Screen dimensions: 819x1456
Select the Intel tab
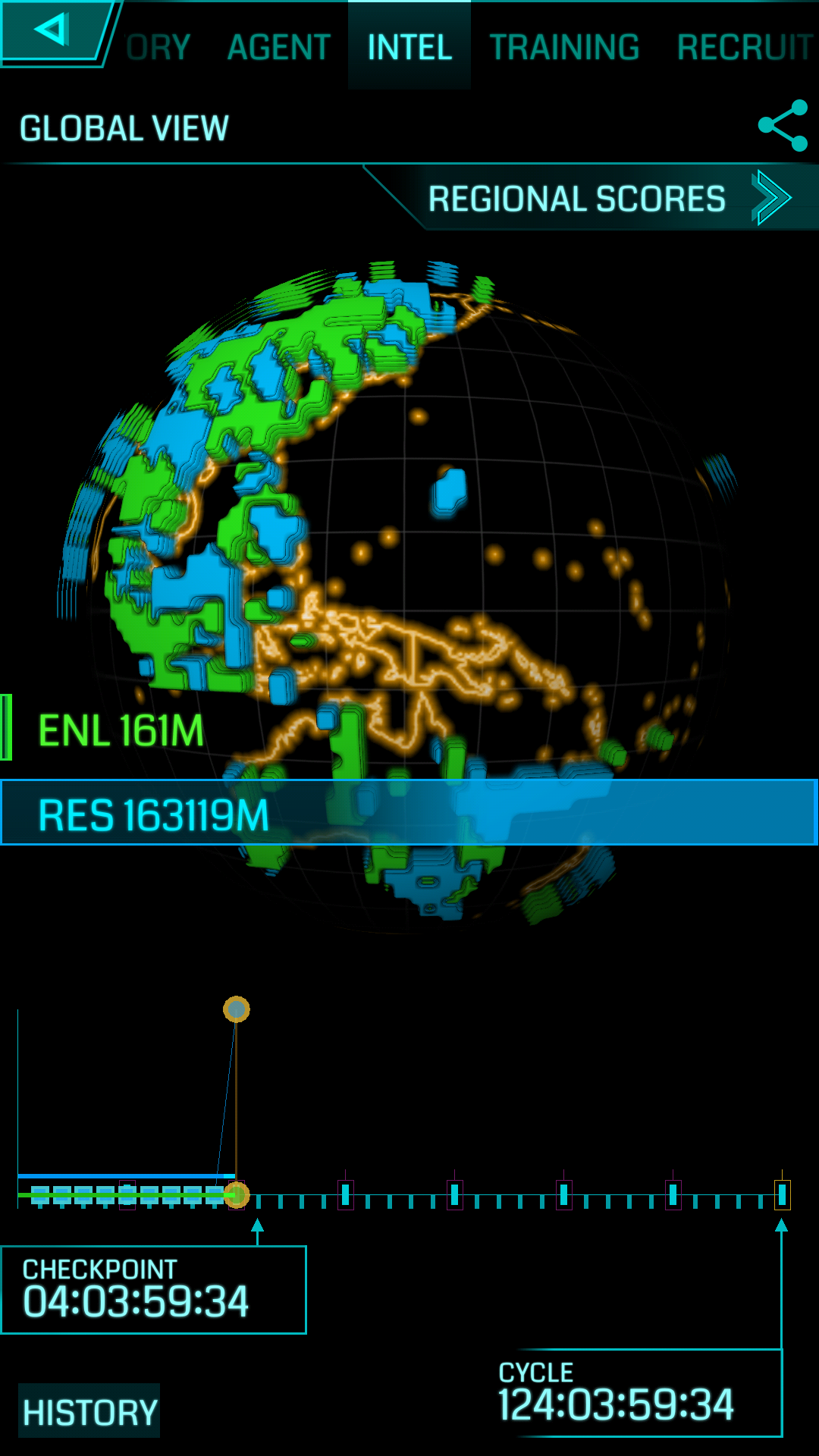pyautogui.click(x=409, y=47)
